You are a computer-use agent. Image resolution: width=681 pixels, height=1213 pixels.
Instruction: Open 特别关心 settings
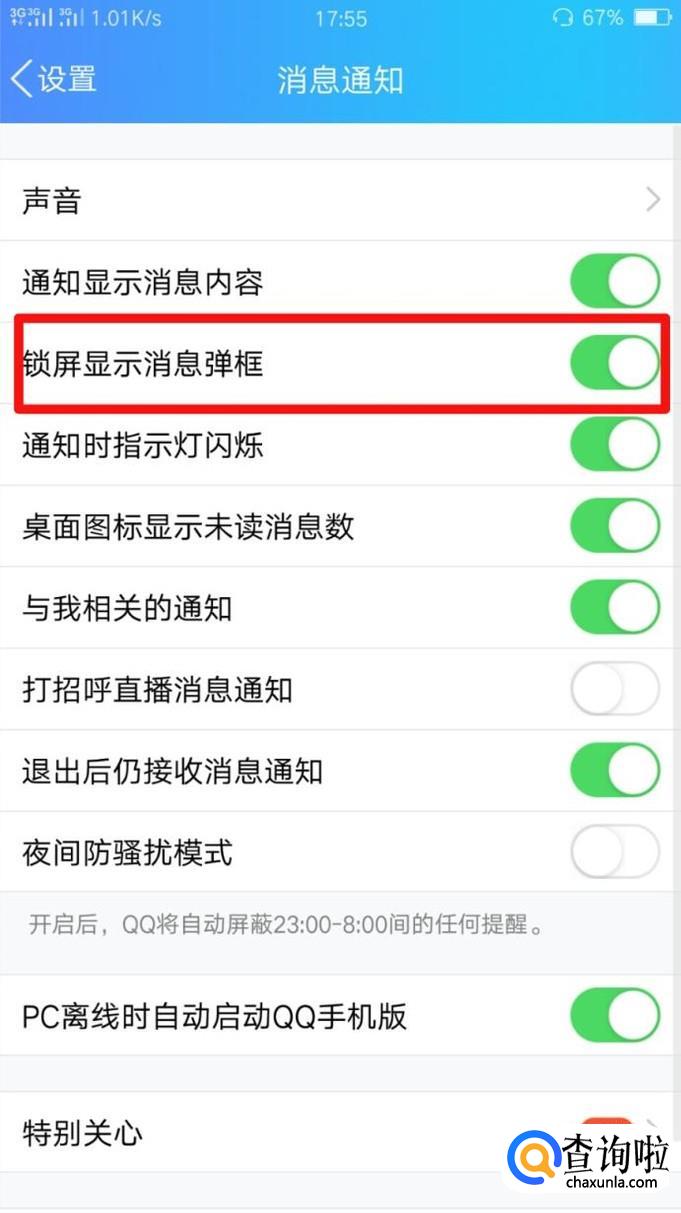250,1133
